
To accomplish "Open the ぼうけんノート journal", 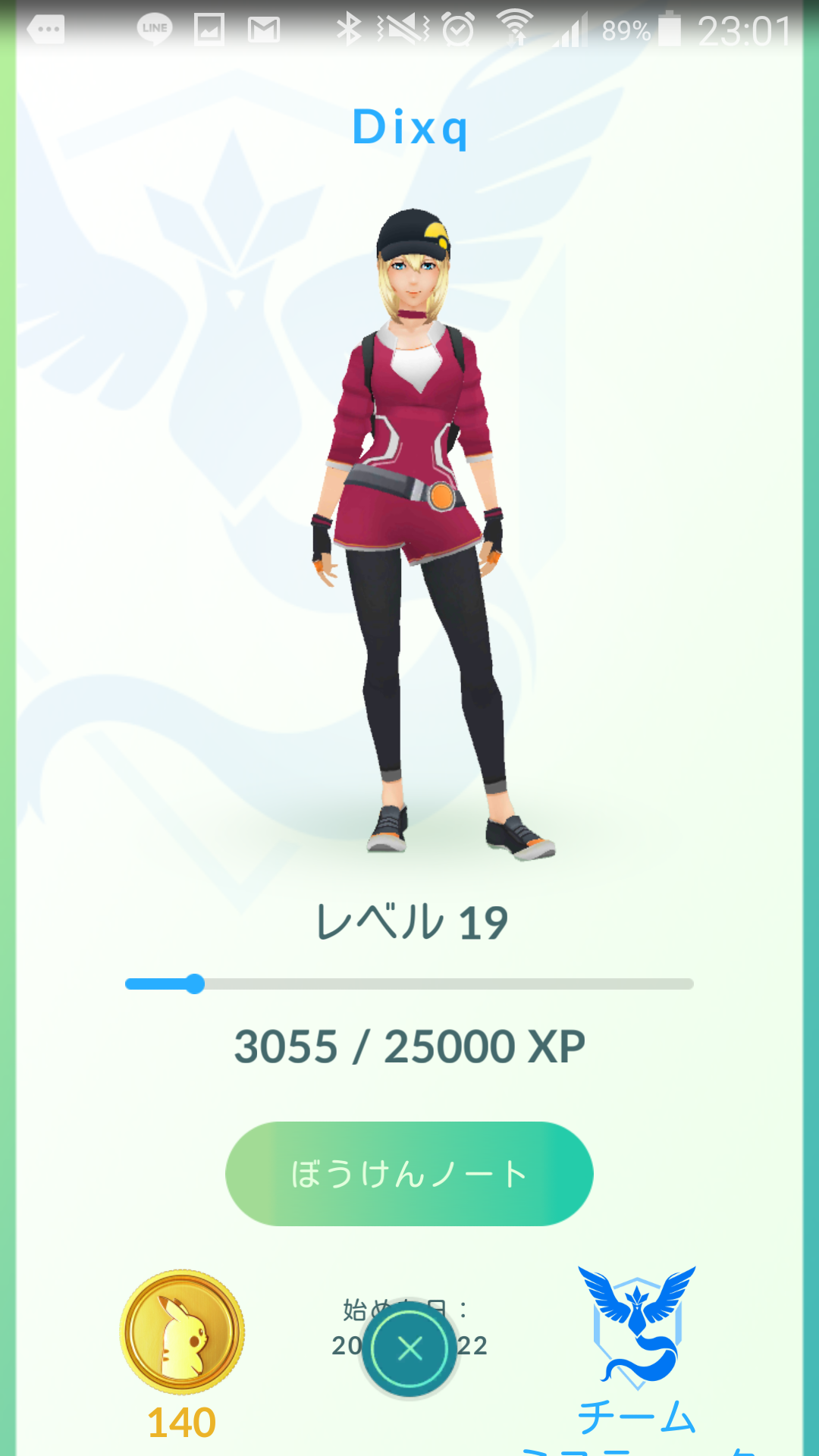I will click(409, 1173).
